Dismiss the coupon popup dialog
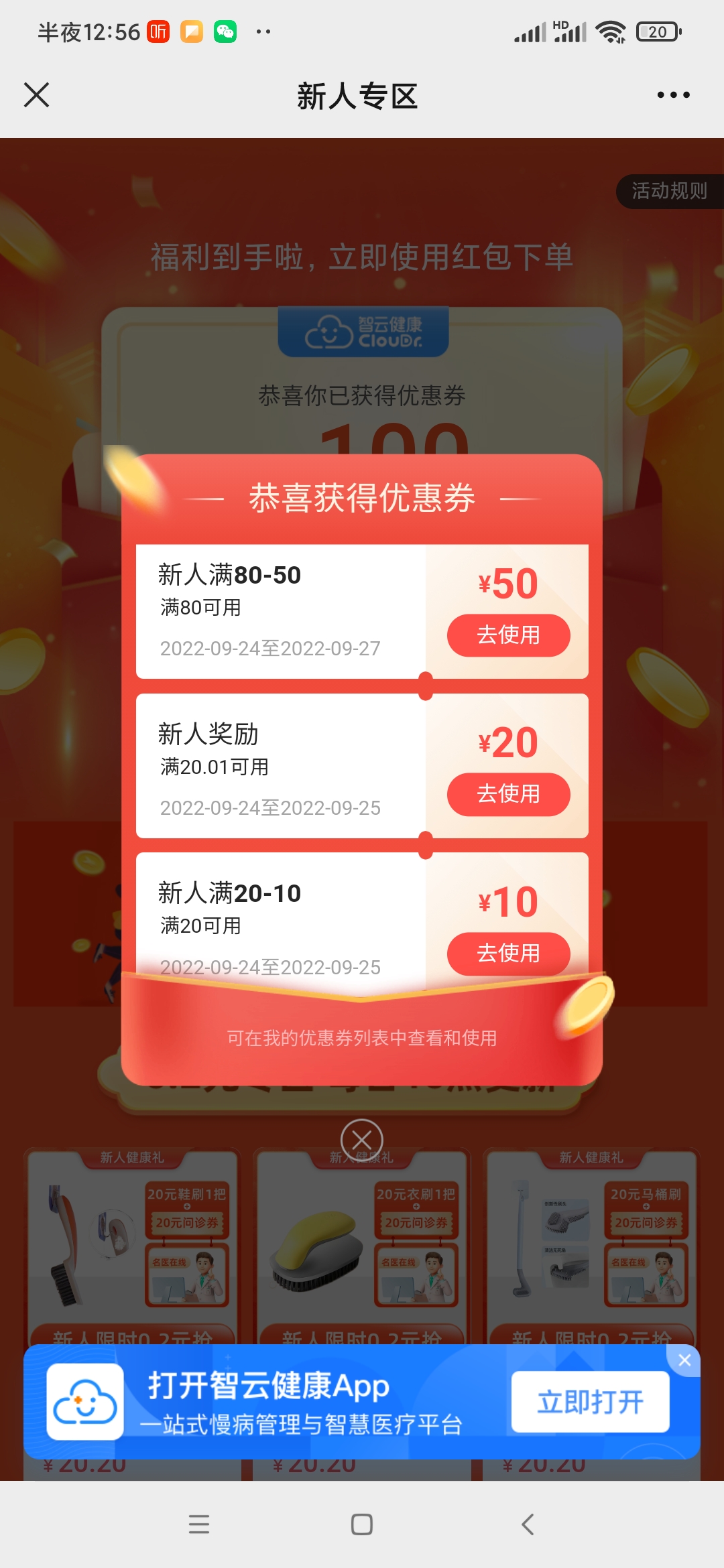 [x=362, y=1140]
